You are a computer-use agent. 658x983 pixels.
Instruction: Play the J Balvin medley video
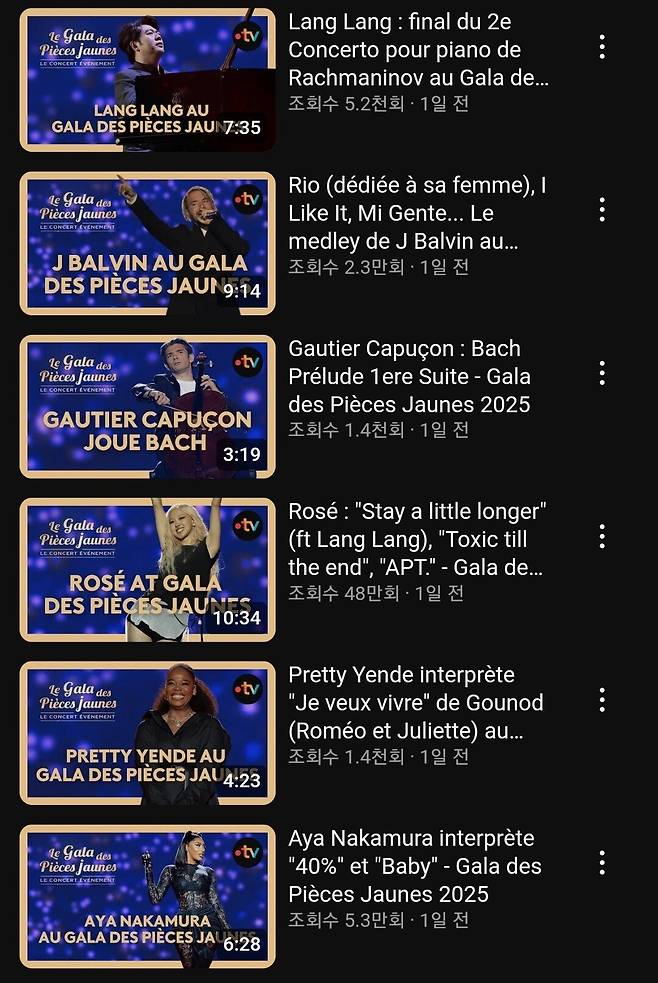[x=147, y=243]
